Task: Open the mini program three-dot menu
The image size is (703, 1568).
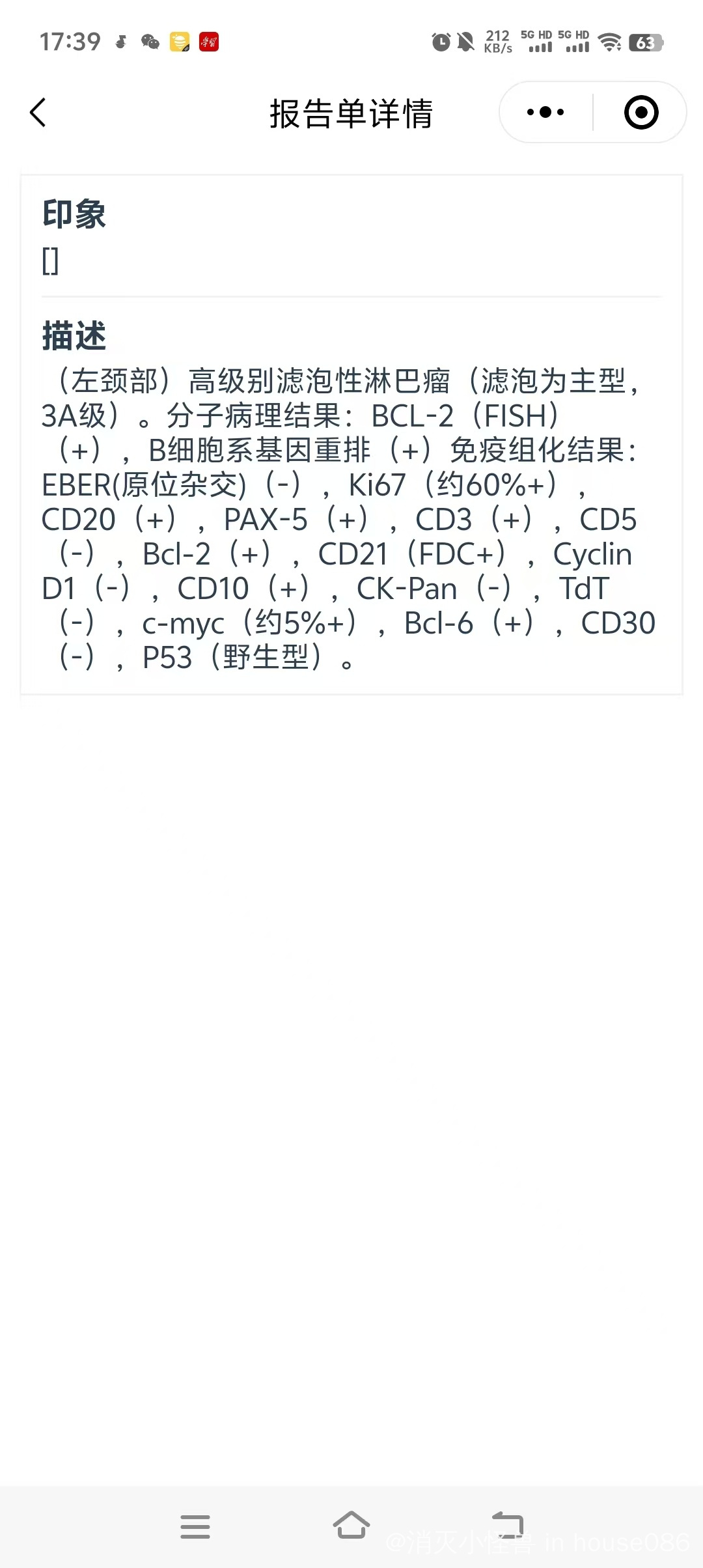Action: pos(545,112)
